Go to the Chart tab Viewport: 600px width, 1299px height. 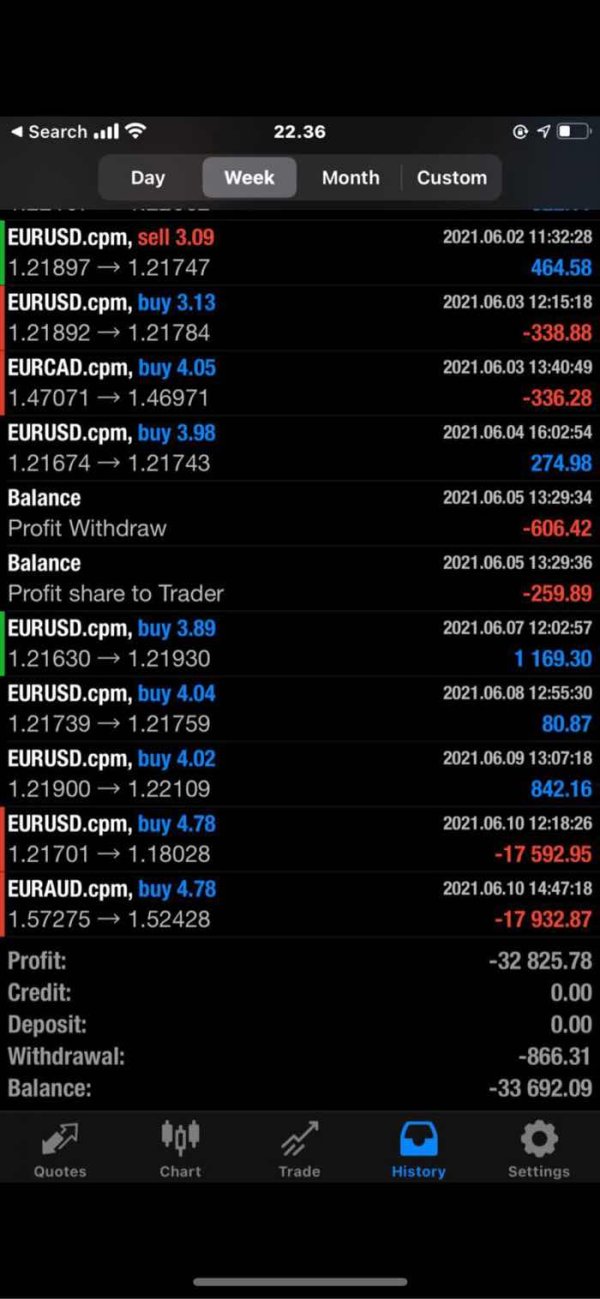(x=180, y=1149)
